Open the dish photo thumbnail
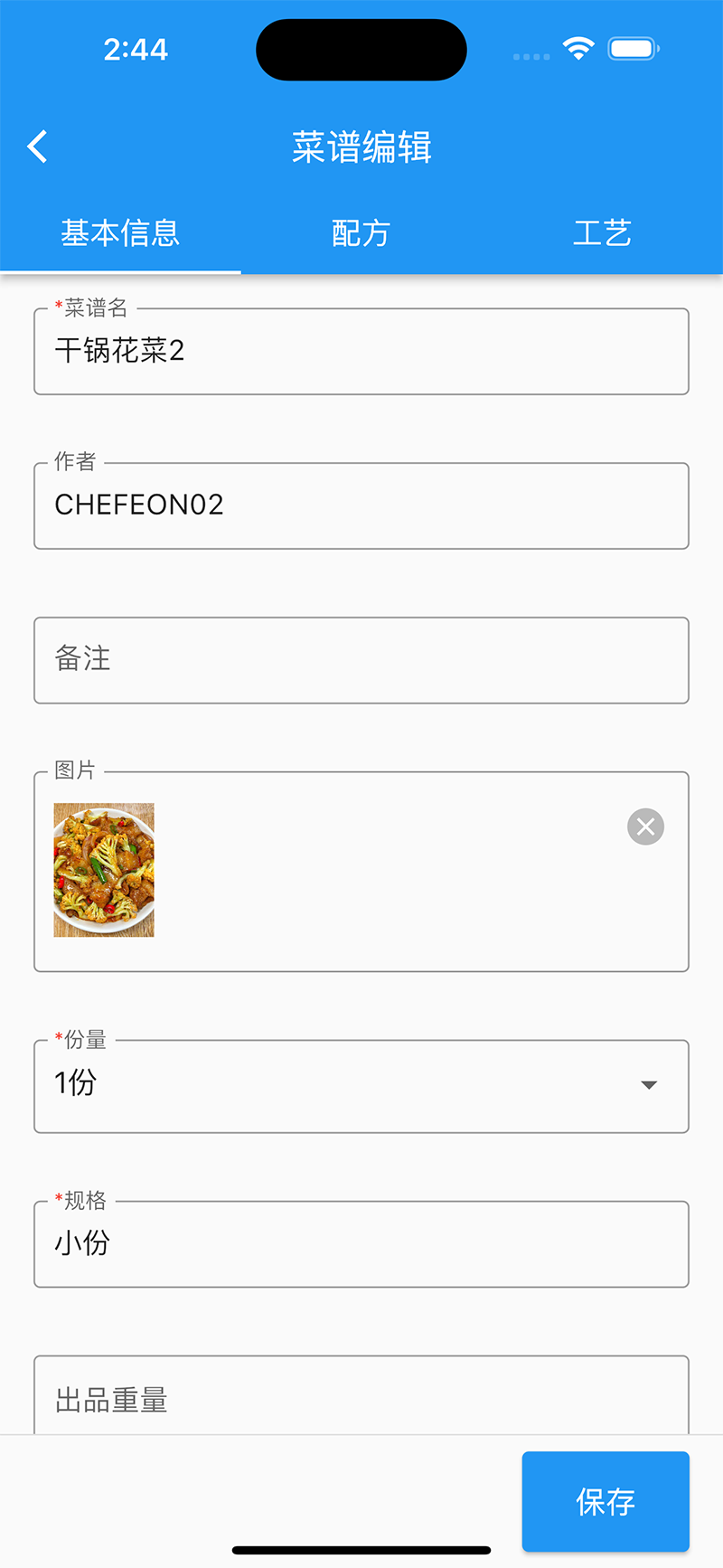 pyautogui.click(x=104, y=870)
